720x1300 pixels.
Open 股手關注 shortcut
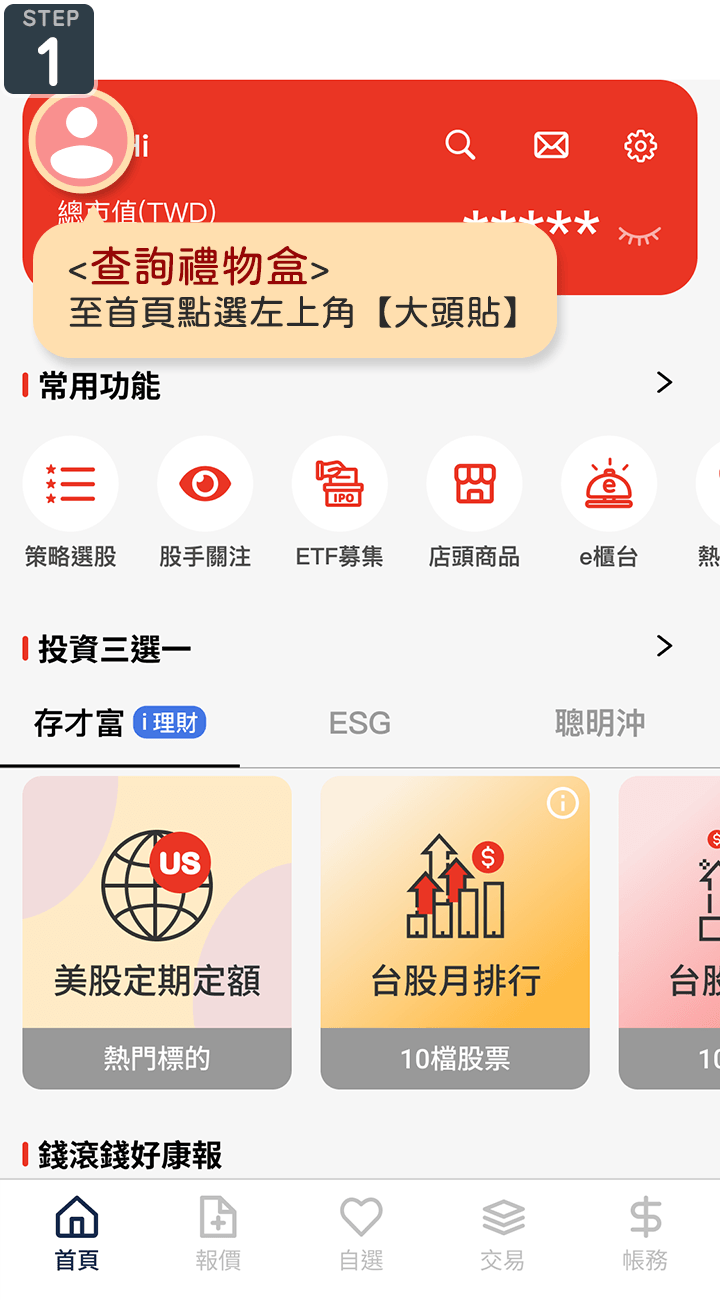205,484
